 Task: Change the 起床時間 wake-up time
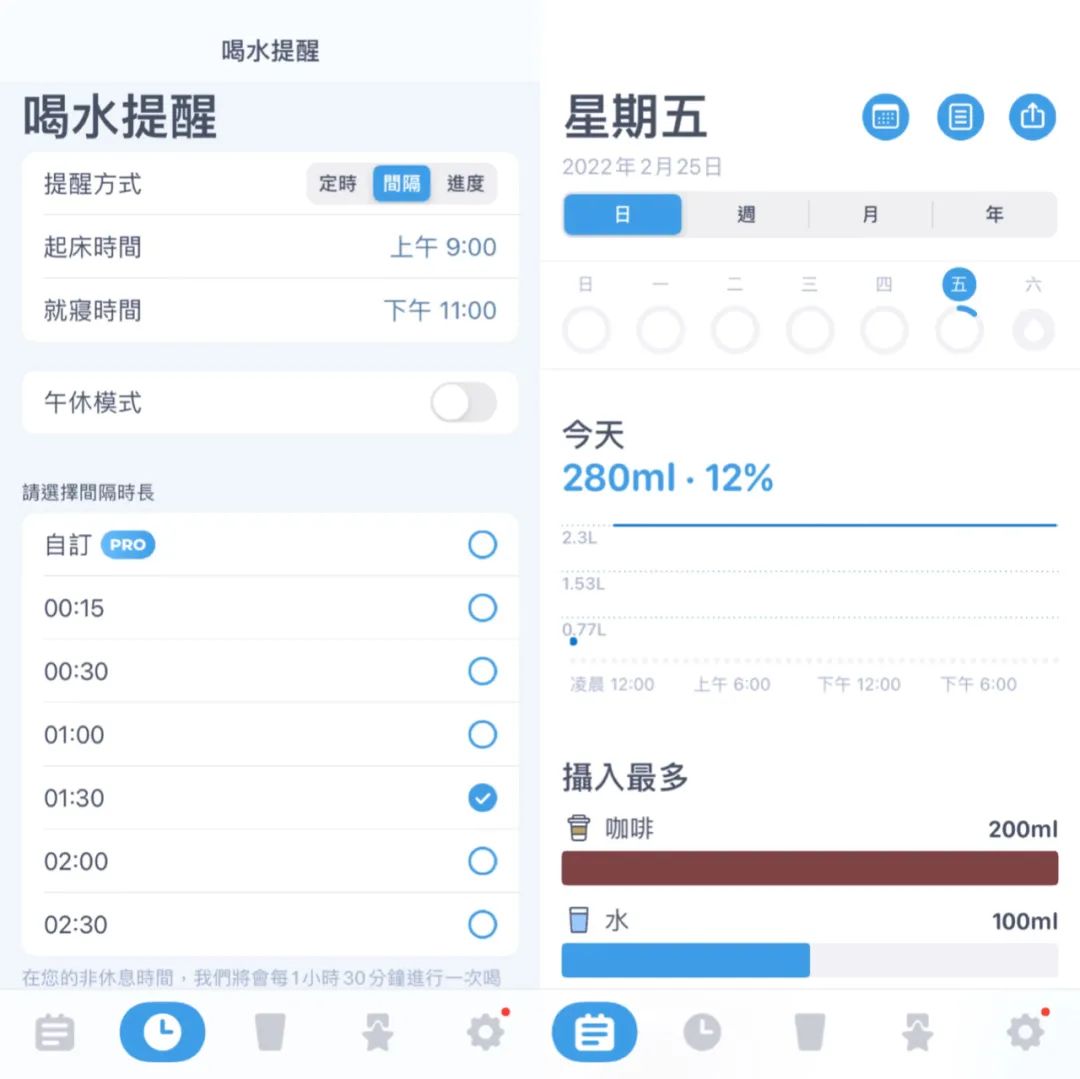point(443,247)
